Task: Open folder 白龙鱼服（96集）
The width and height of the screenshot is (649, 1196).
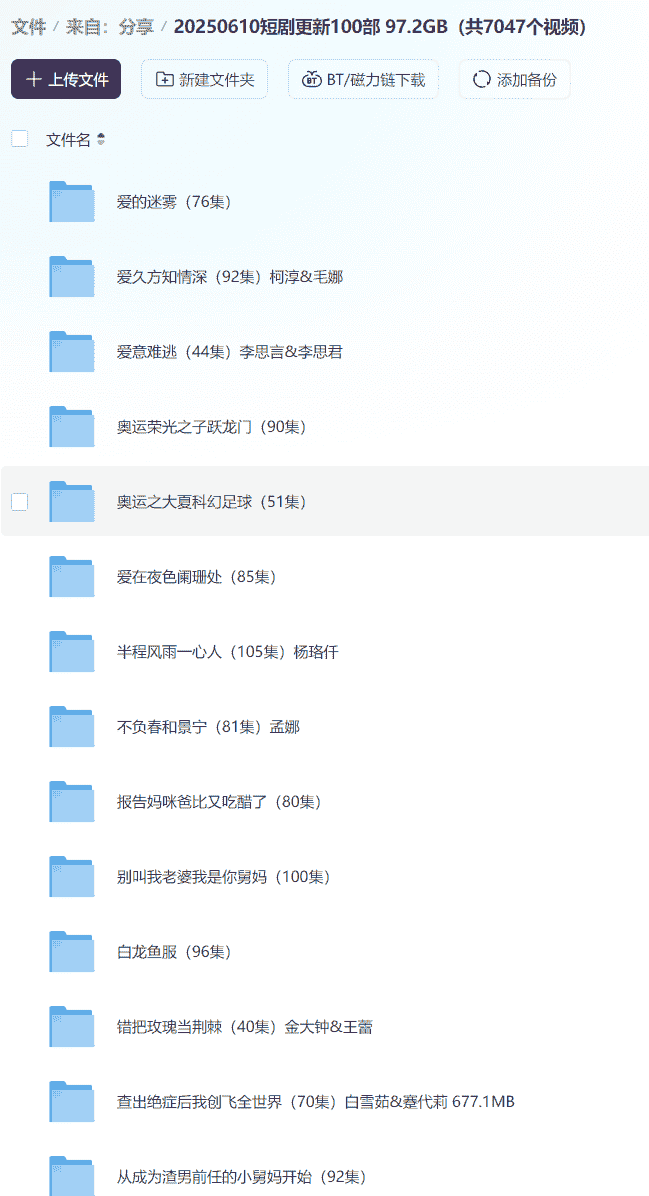Action: point(174,952)
